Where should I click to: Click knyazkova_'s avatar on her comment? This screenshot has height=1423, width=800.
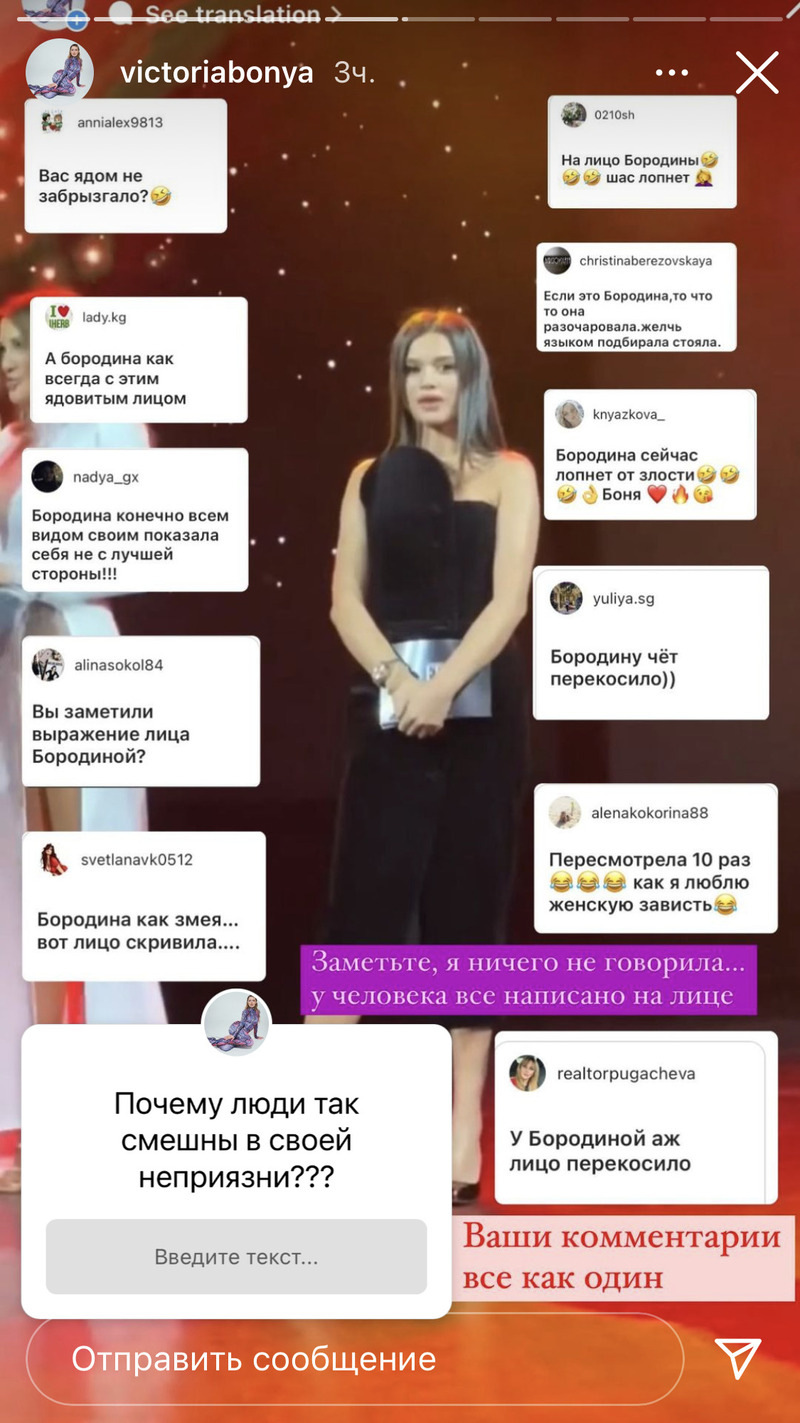tap(570, 411)
